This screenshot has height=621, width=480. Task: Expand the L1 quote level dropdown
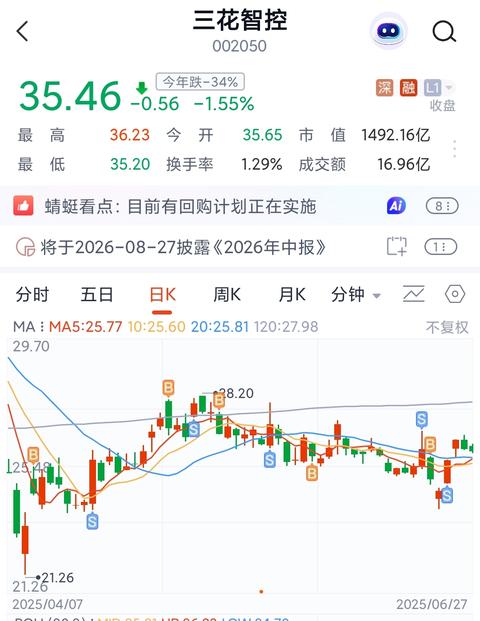click(439, 88)
